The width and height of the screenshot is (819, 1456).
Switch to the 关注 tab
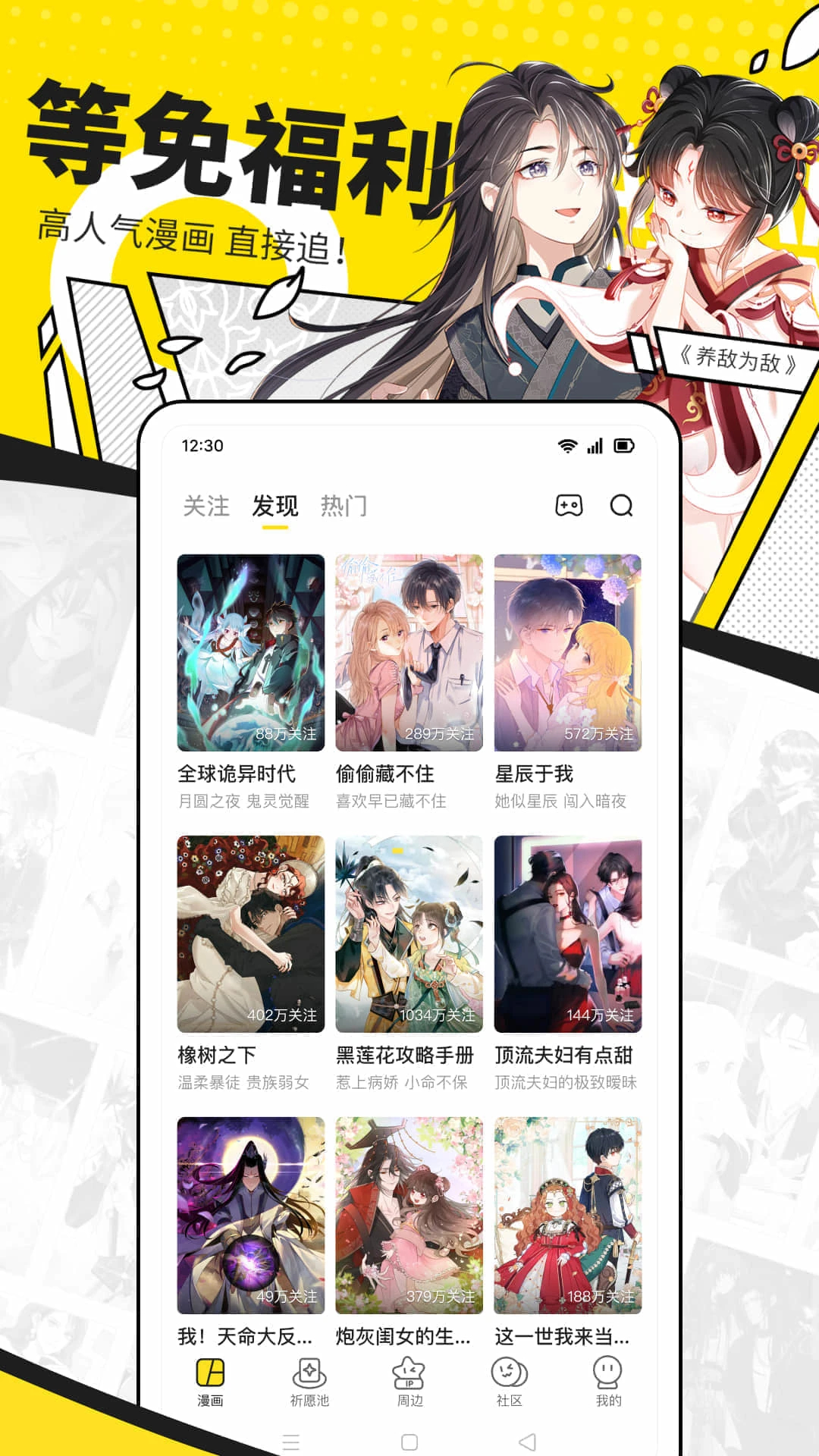click(x=206, y=507)
